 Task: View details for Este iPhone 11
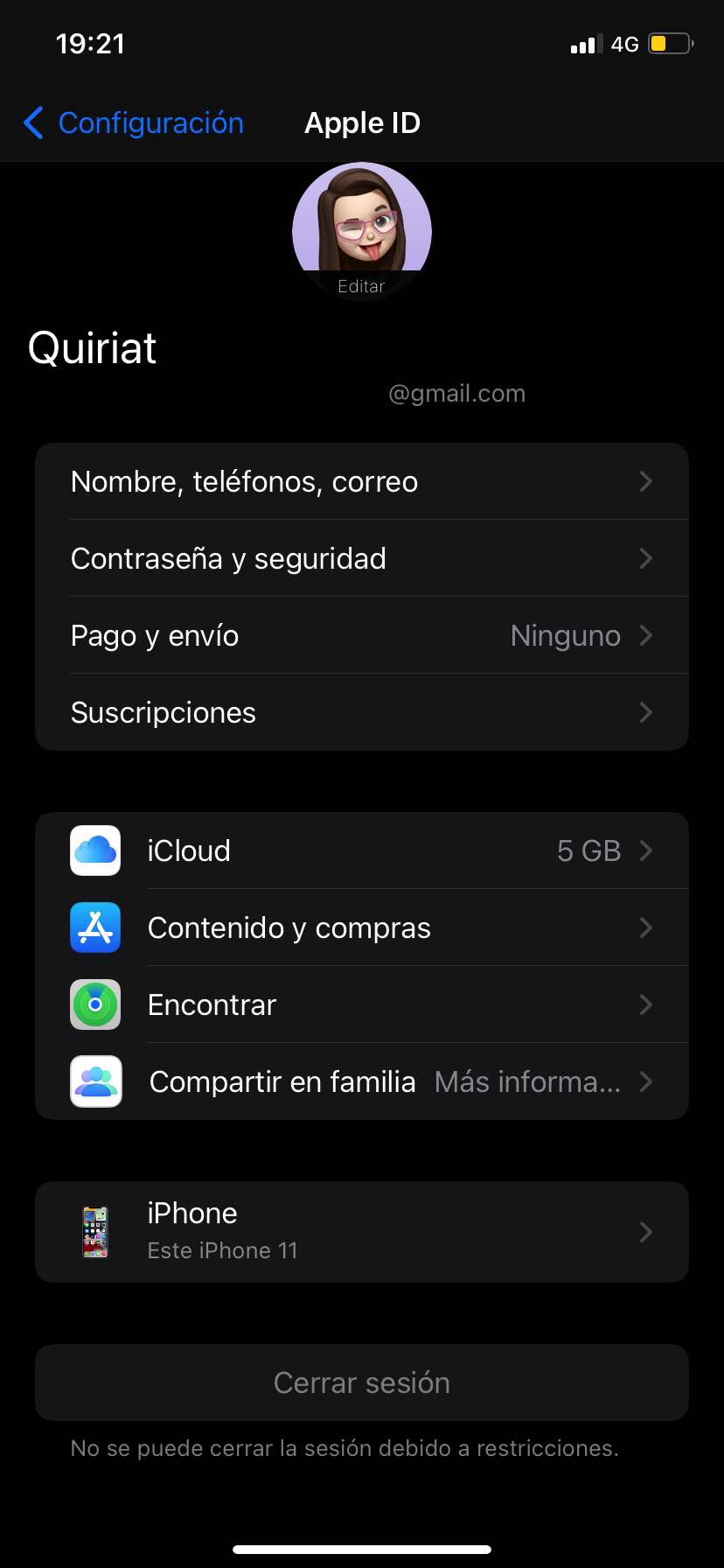361,1232
